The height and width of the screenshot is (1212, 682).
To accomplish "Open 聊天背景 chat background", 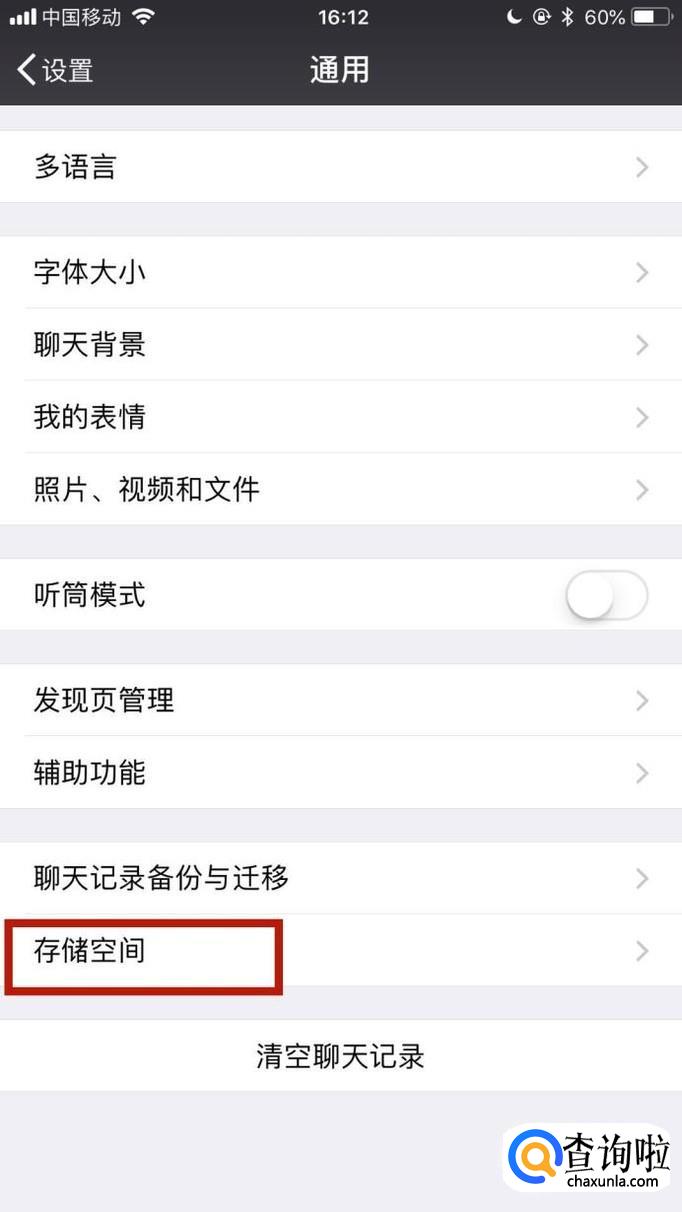I will (x=340, y=345).
